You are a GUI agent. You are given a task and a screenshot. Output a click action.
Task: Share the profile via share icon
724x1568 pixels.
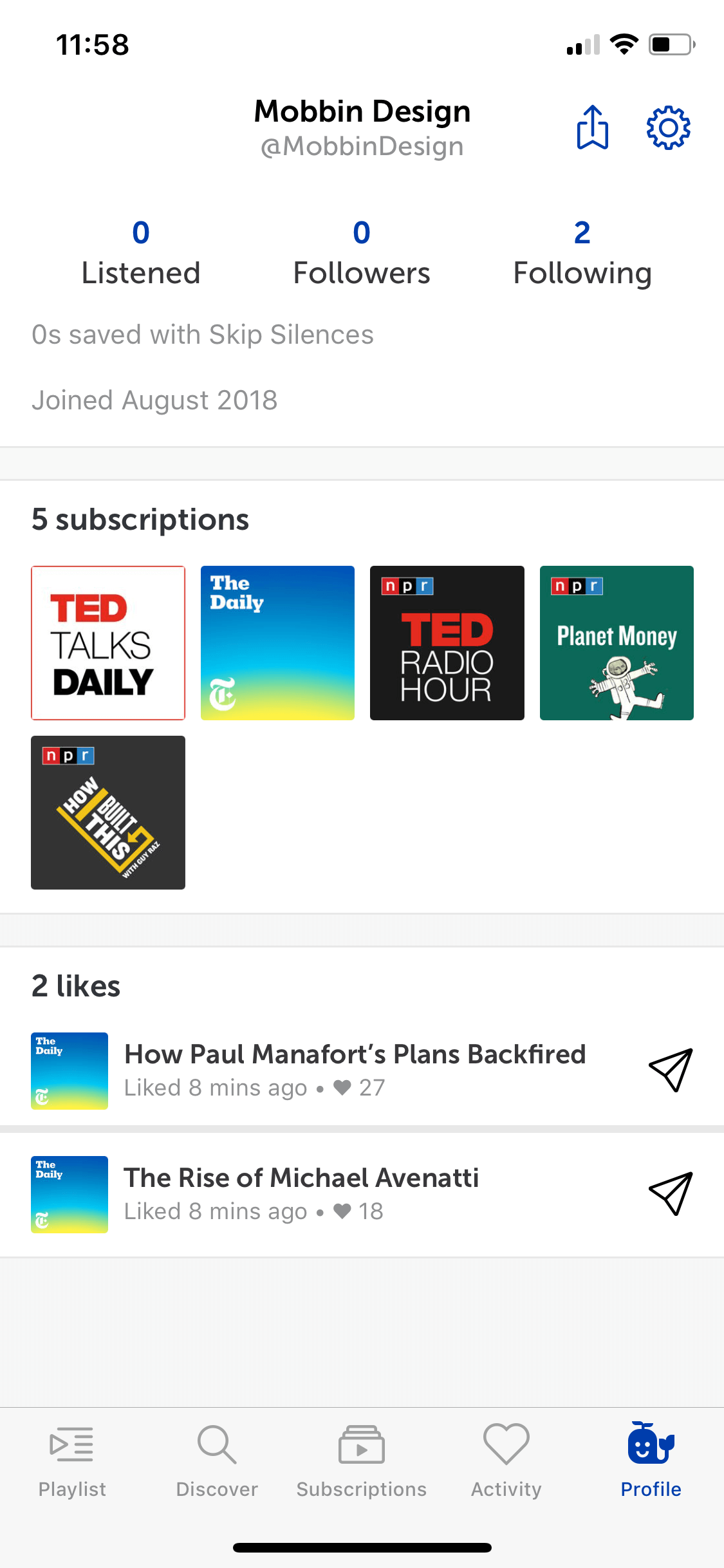click(x=592, y=127)
